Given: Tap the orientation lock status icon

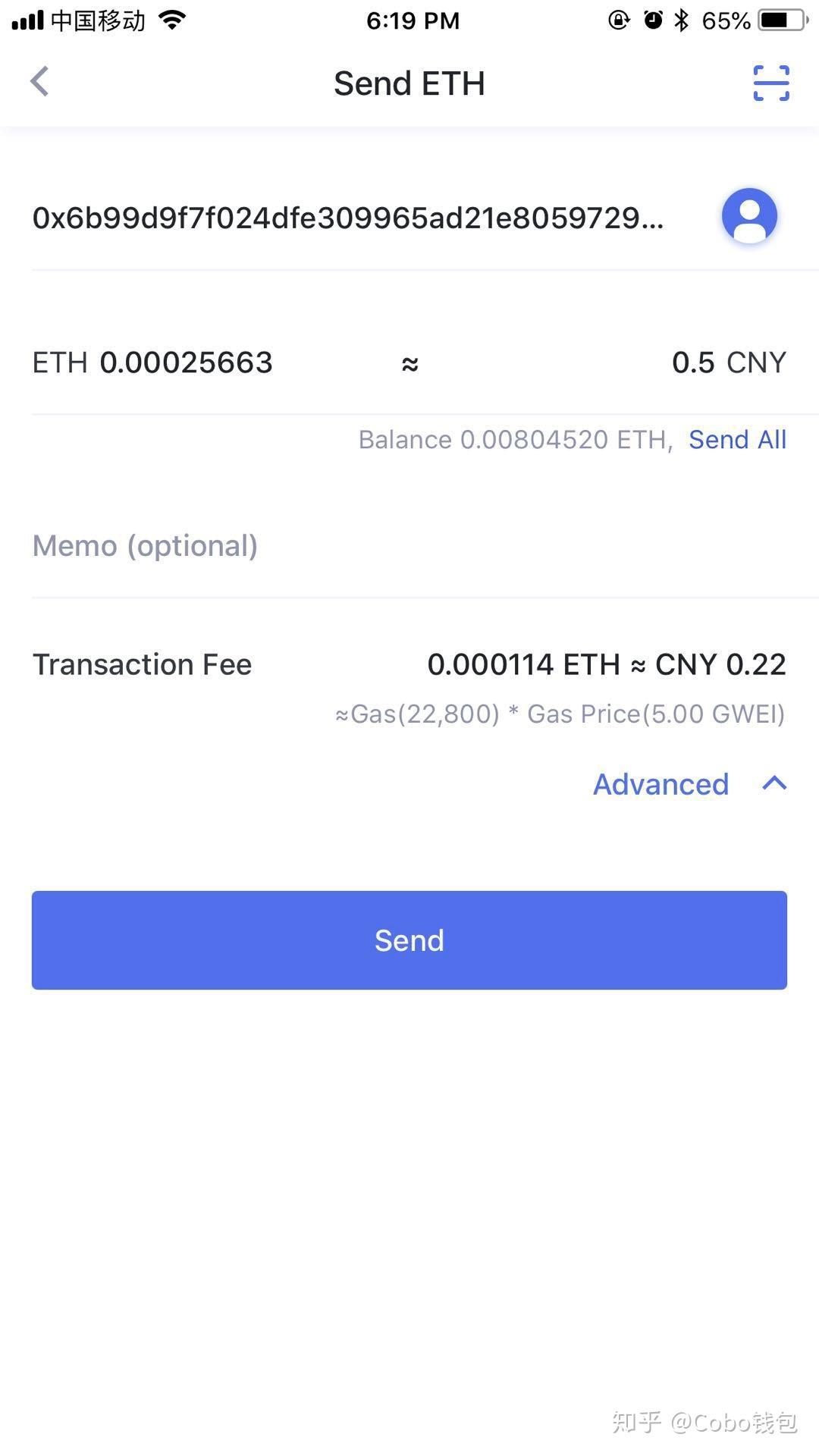Looking at the screenshot, I should (620, 20).
